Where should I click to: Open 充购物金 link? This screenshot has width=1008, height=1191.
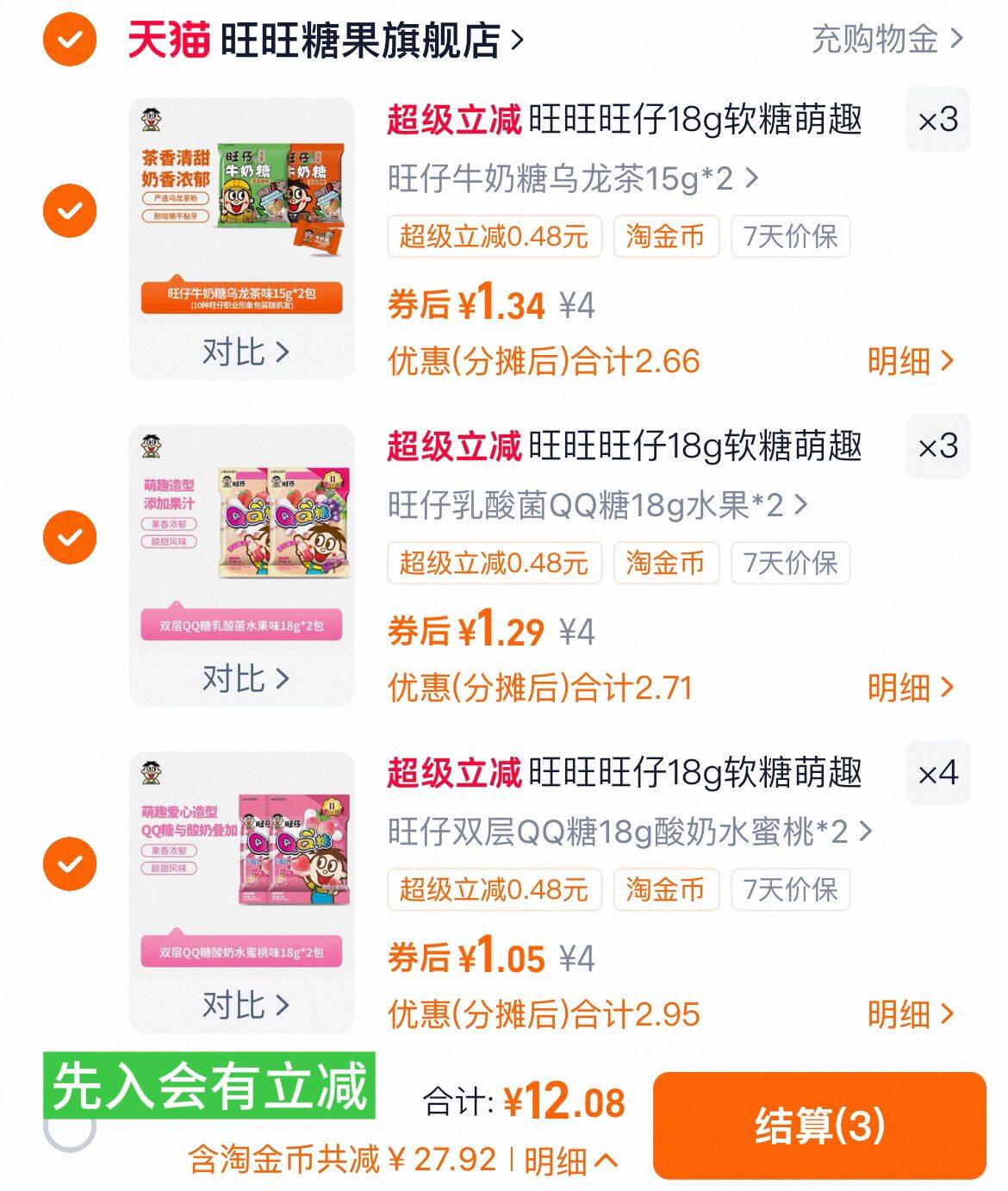pos(887,39)
